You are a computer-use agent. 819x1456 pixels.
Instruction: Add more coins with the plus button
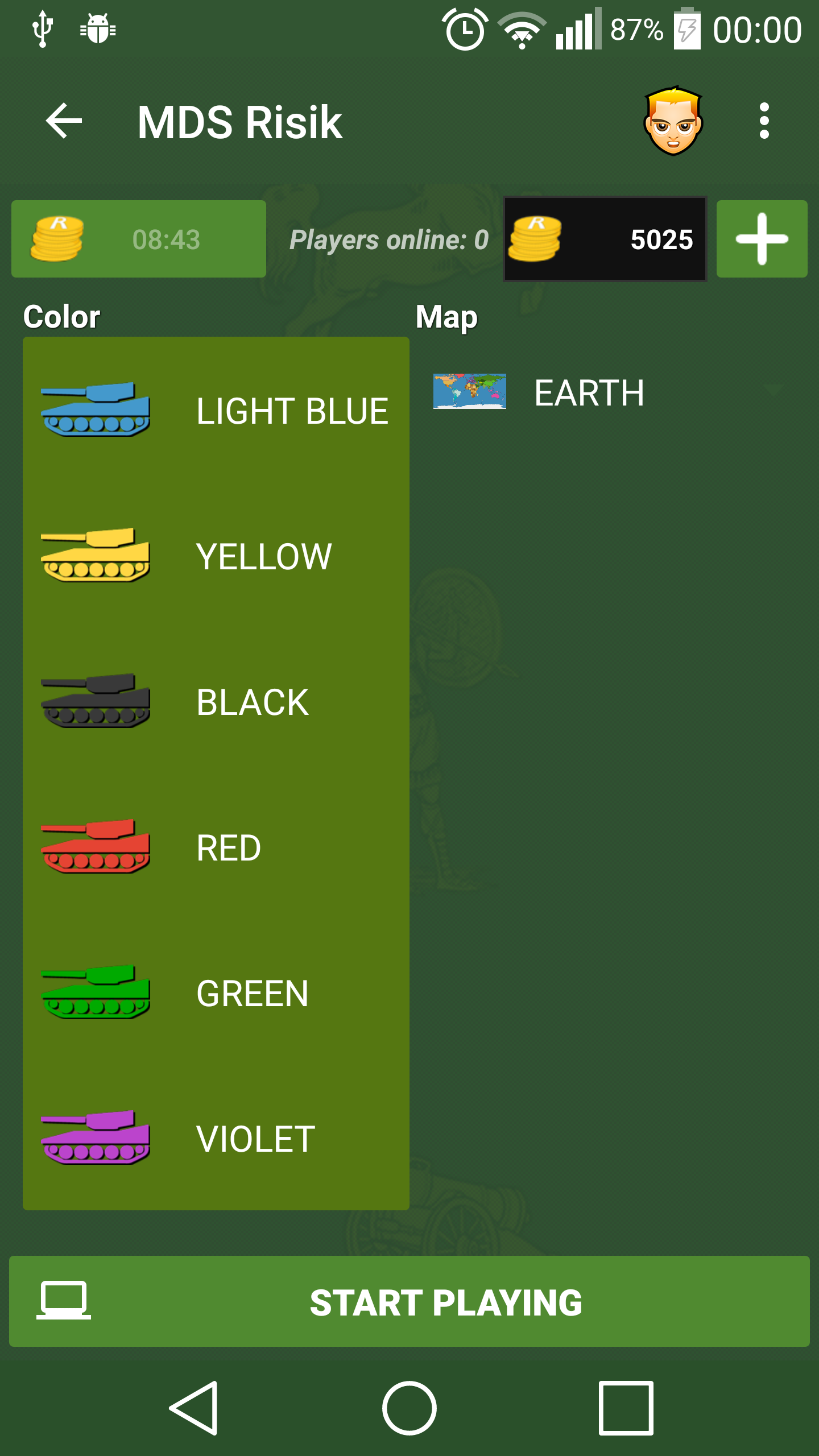[x=762, y=239]
